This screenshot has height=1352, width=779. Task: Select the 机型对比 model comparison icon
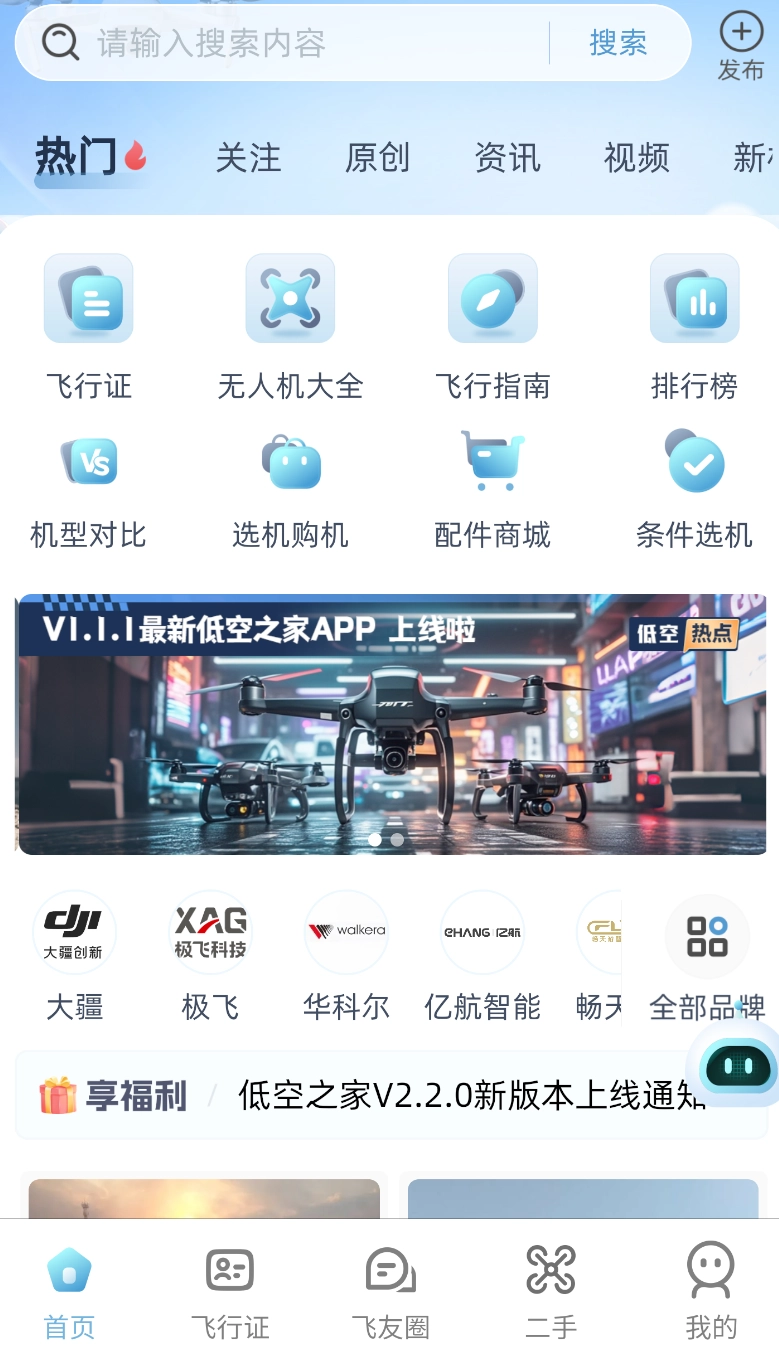(x=88, y=461)
